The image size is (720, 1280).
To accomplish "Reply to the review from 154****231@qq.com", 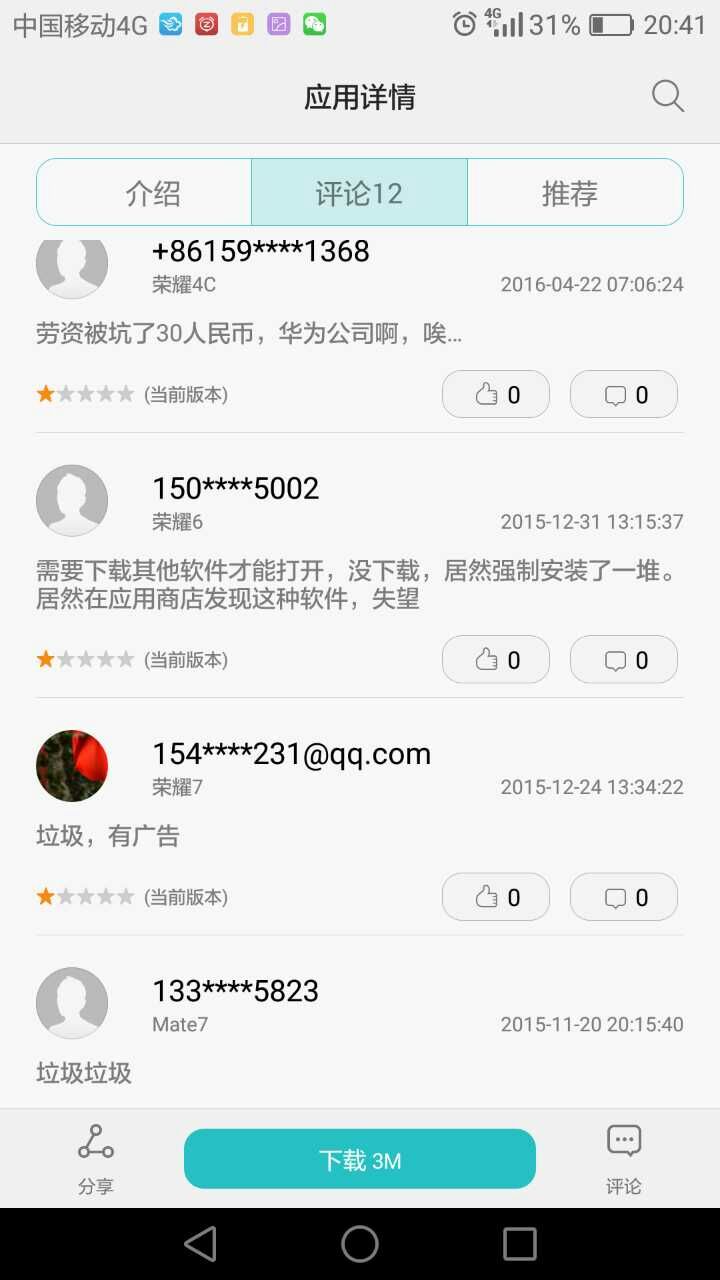I will [x=624, y=898].
